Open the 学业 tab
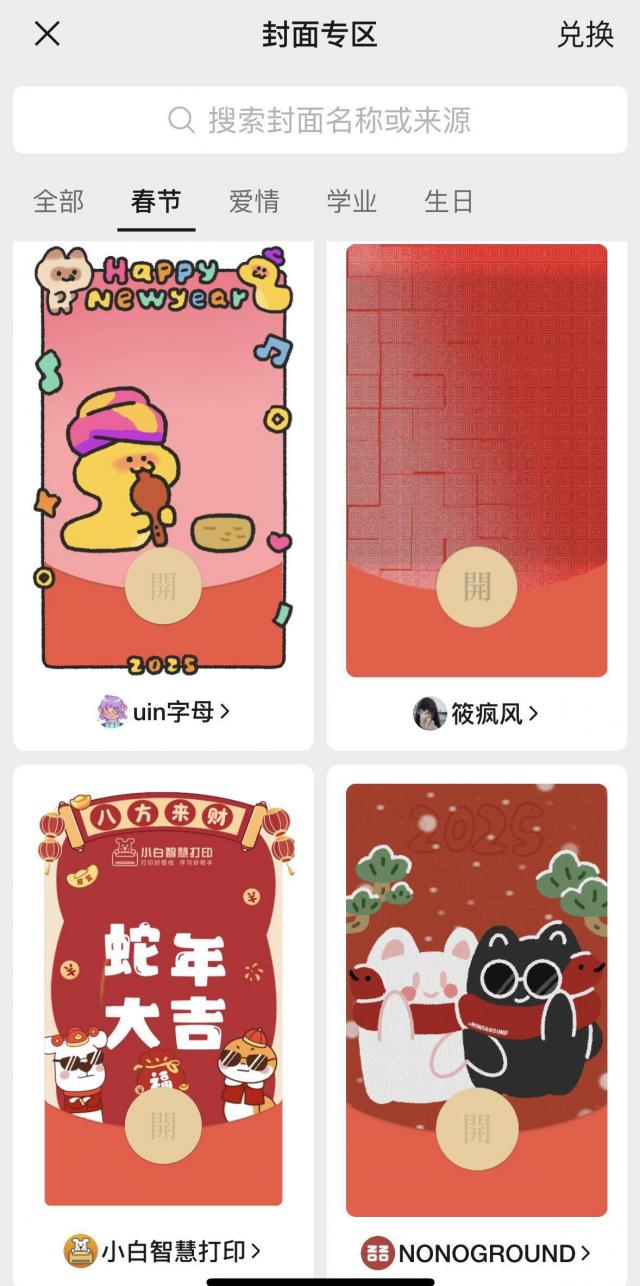The image size is (640, 1286). [x=351, y=201]
